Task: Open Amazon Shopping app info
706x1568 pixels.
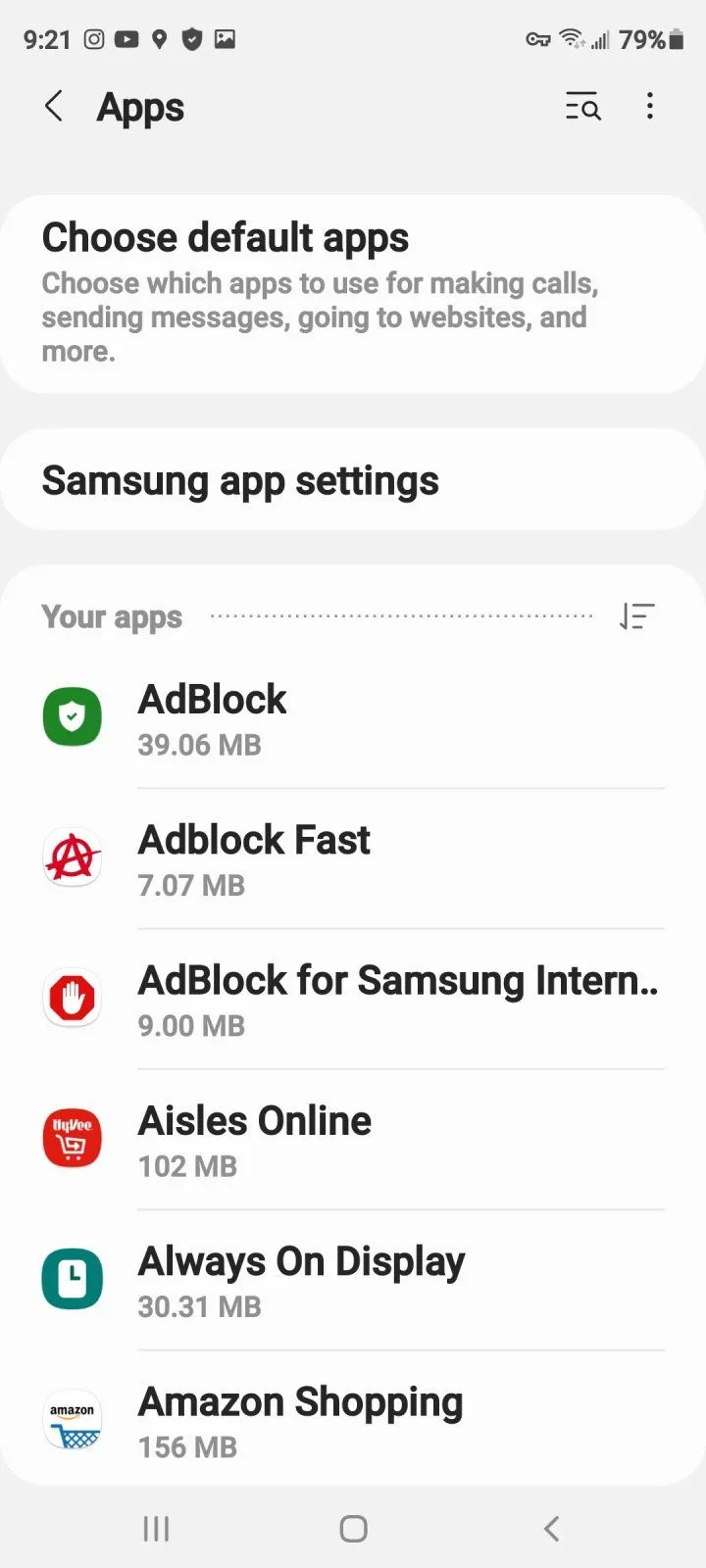Action: pyautogui.click(x=353, y=1421)
